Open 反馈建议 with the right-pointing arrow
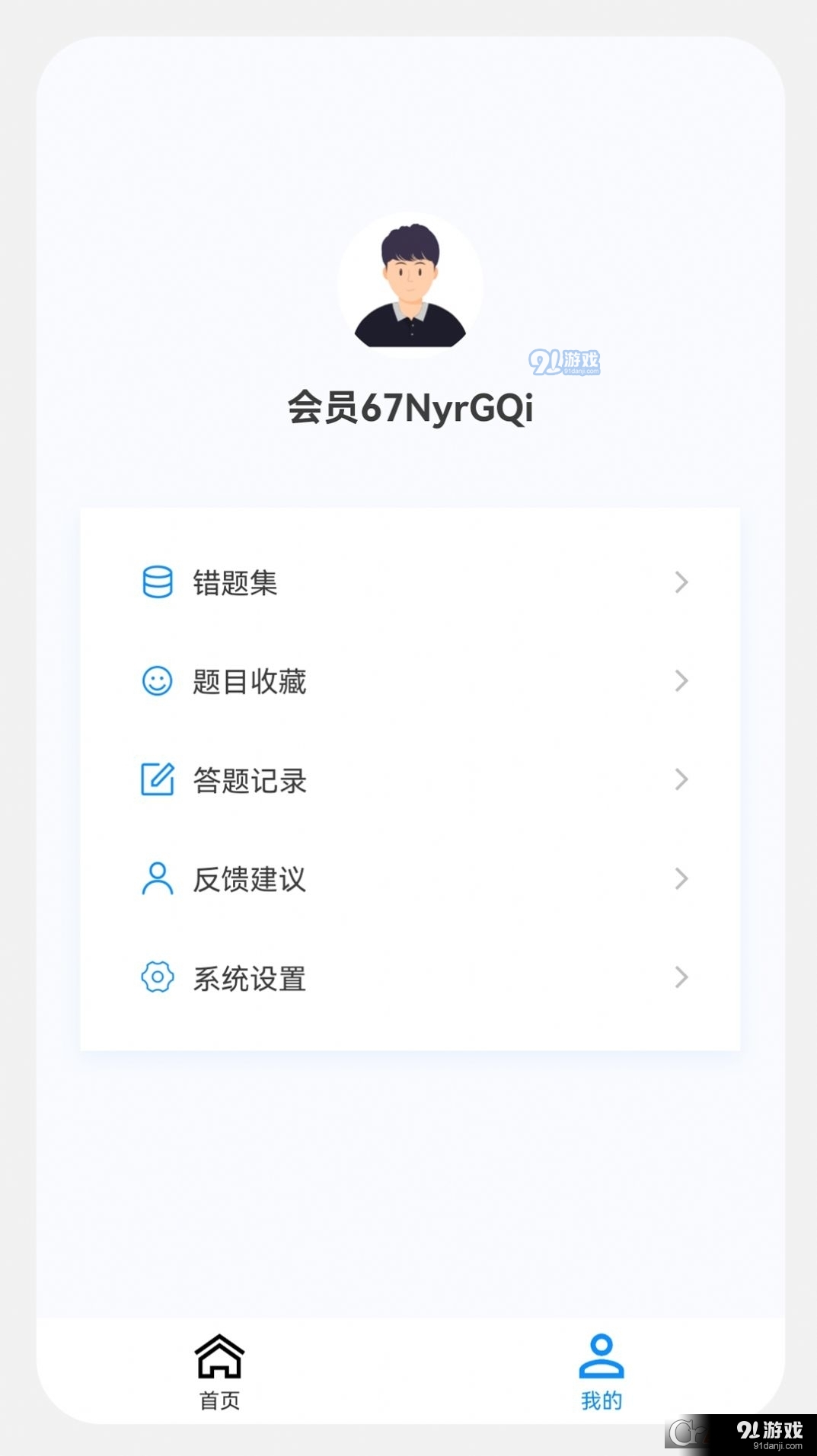Viewport: 817px width, 1456px height. pyautogui.click(x=680, y=878)
